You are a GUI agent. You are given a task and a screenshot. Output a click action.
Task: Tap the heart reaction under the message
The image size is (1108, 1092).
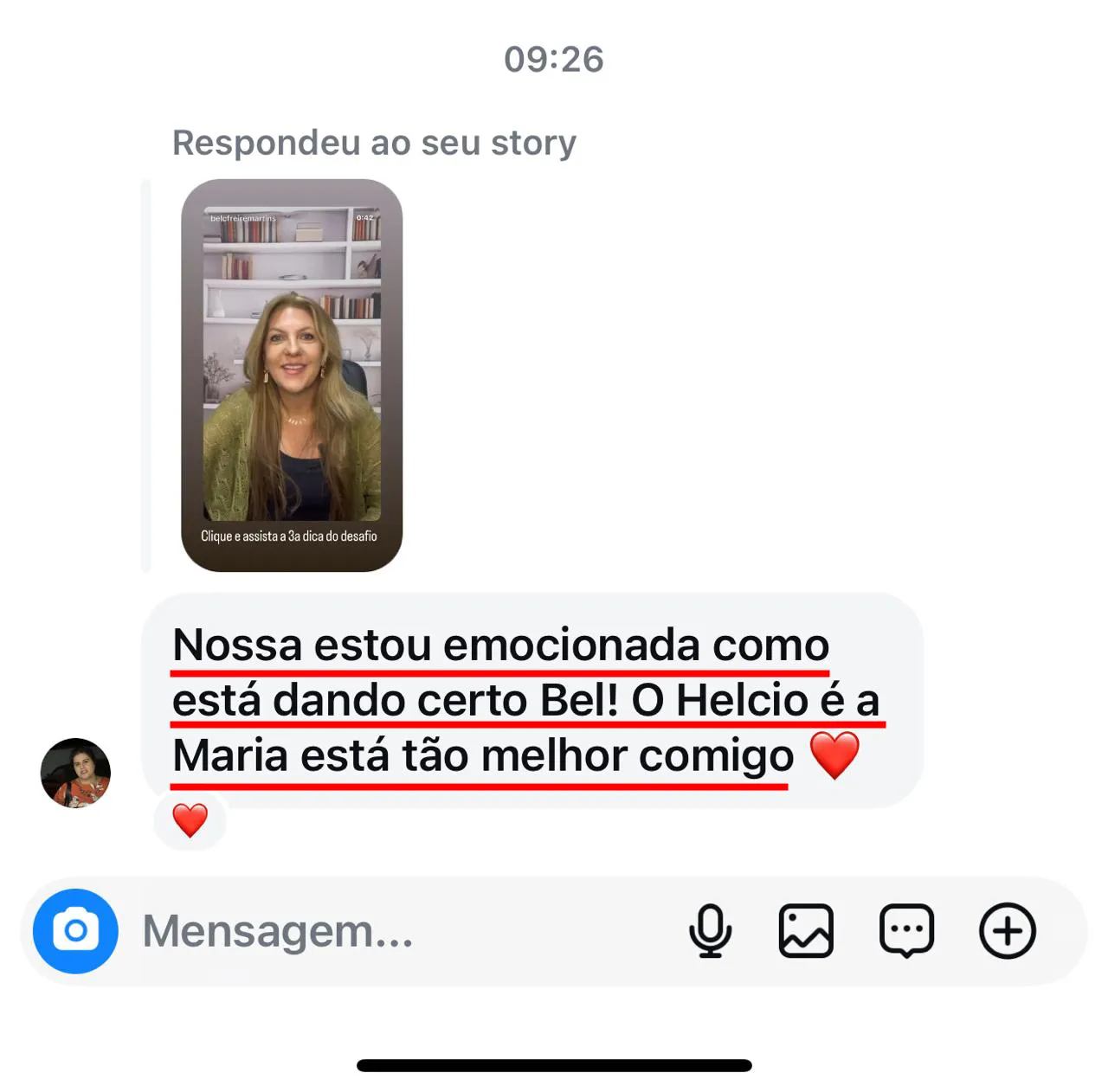point(190,820)
